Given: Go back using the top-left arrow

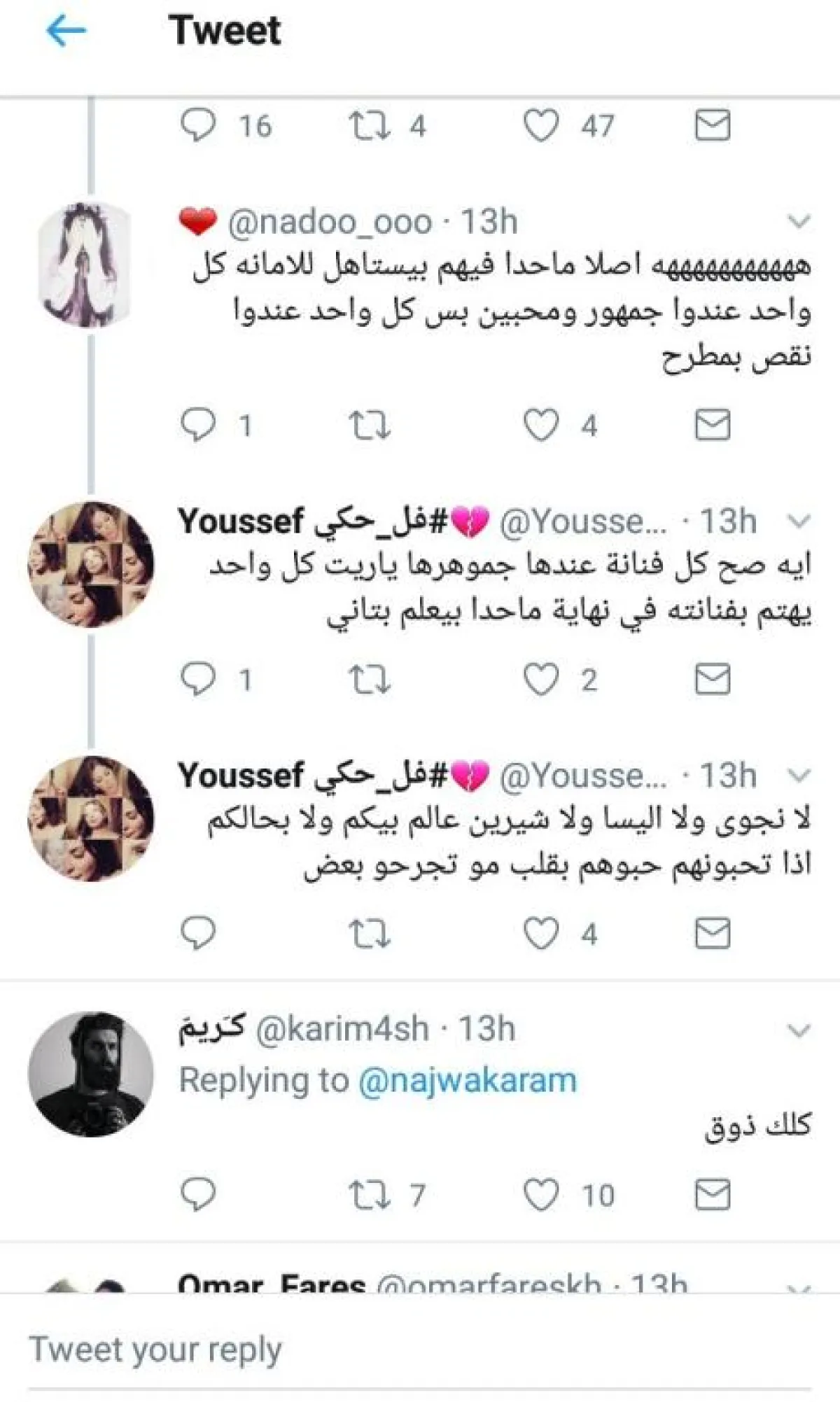Looking at the screenshot, I should click(66, 31).
